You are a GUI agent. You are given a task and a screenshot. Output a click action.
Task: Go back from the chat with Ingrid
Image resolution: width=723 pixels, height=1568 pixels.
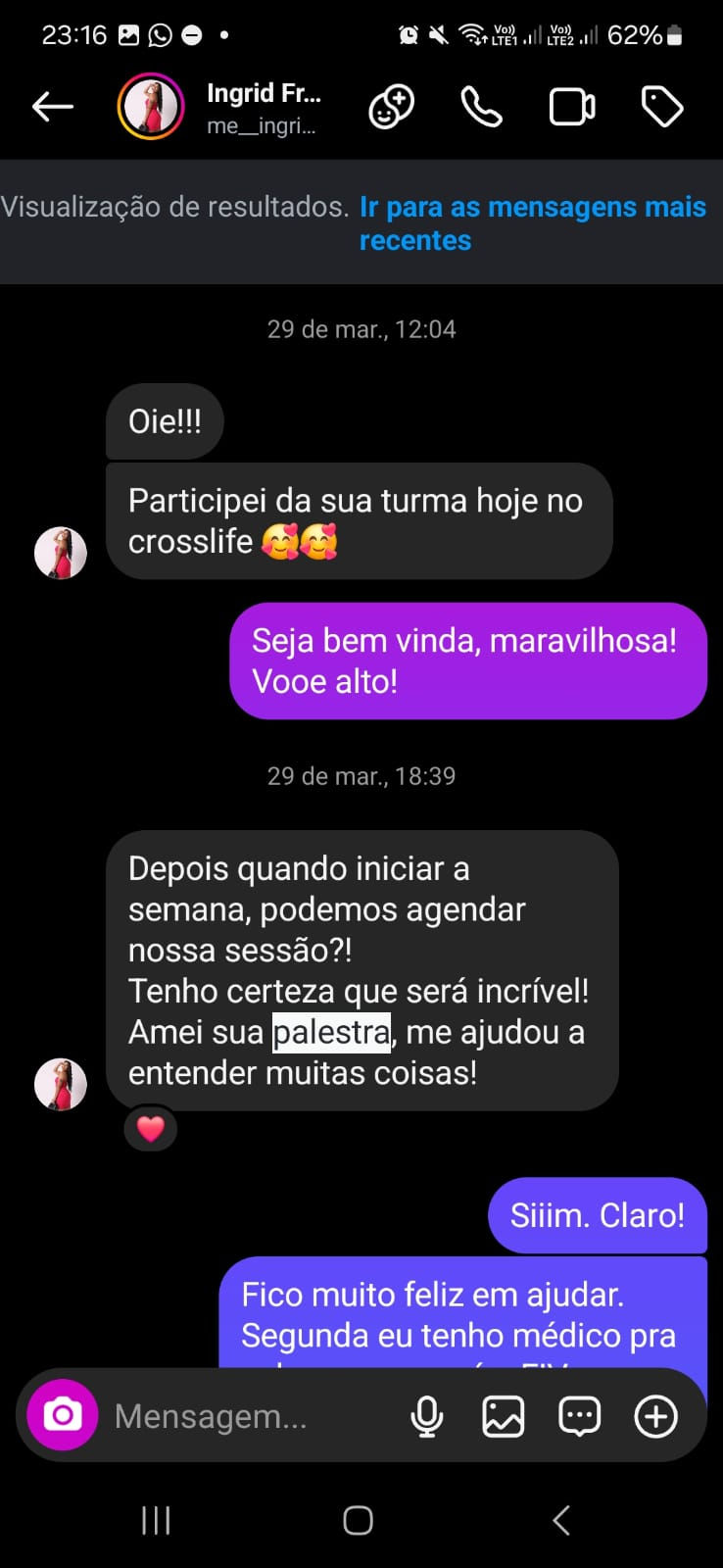(x=53, y=107)
